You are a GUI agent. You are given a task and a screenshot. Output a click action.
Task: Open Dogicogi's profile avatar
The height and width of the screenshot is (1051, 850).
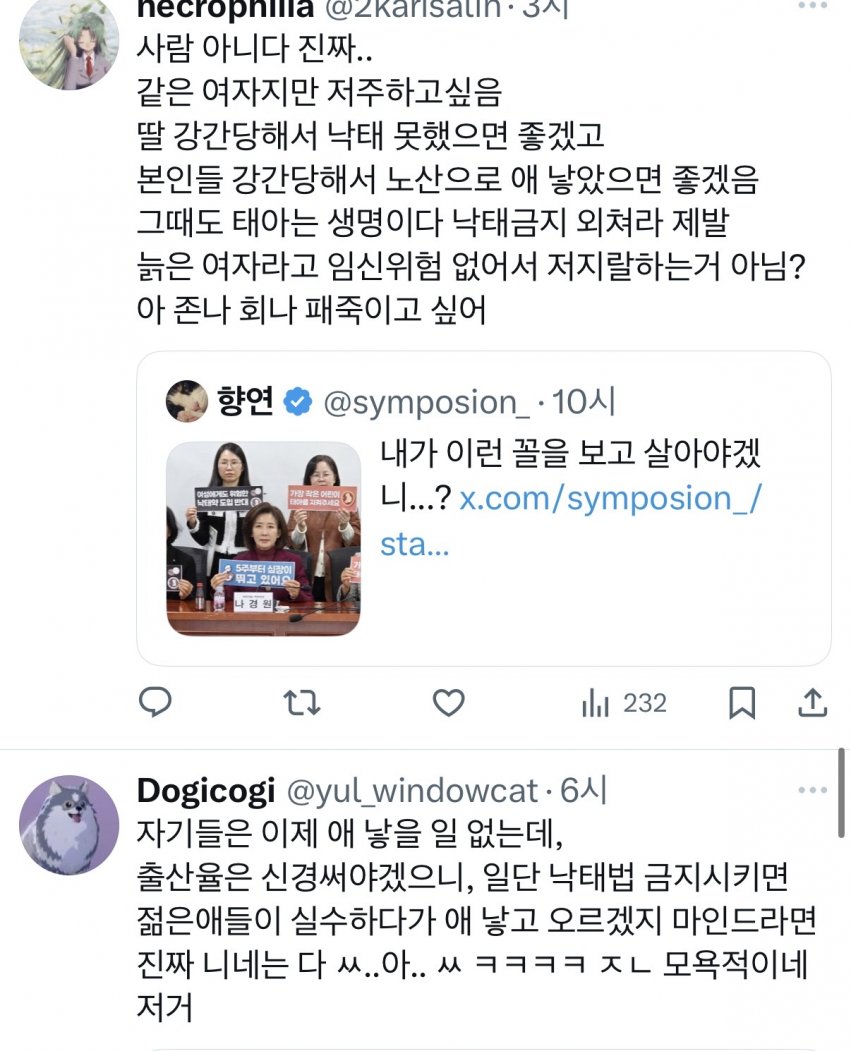point(69,825)
